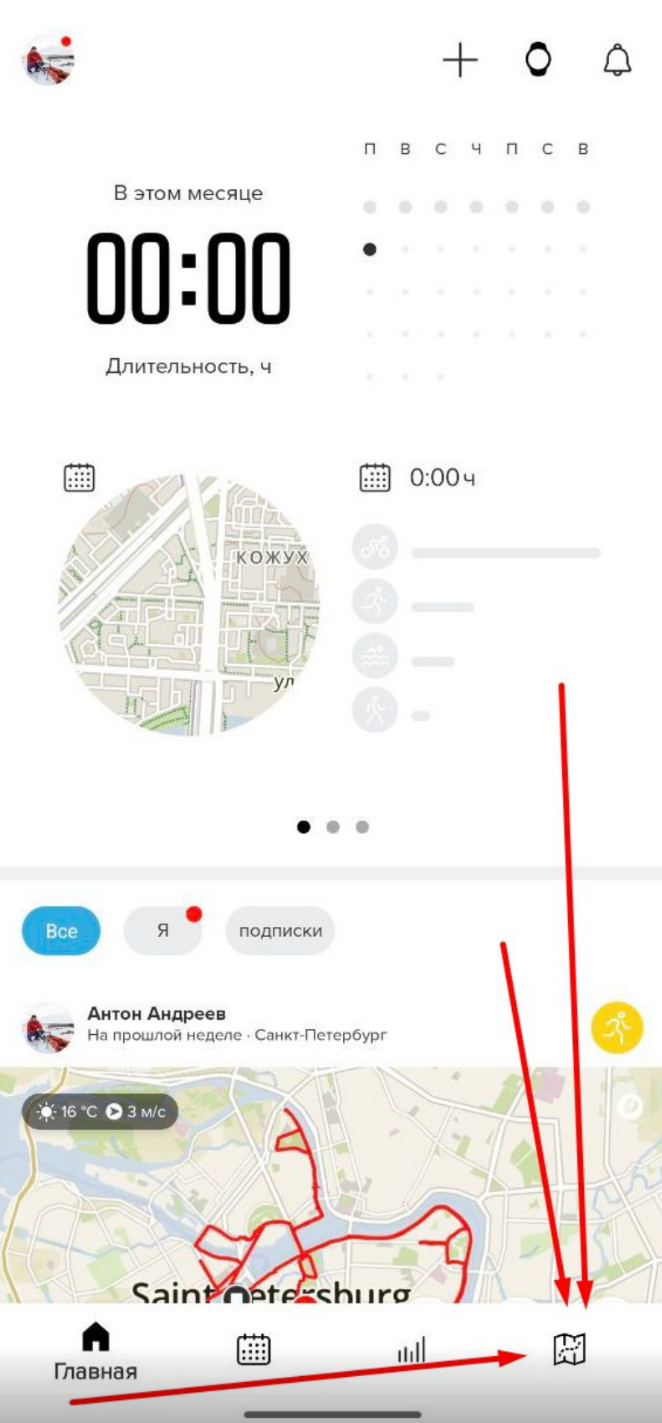Screen dimensions: 662x1423
Task: Open the watch device icon
Action: [x=538, y=61]
